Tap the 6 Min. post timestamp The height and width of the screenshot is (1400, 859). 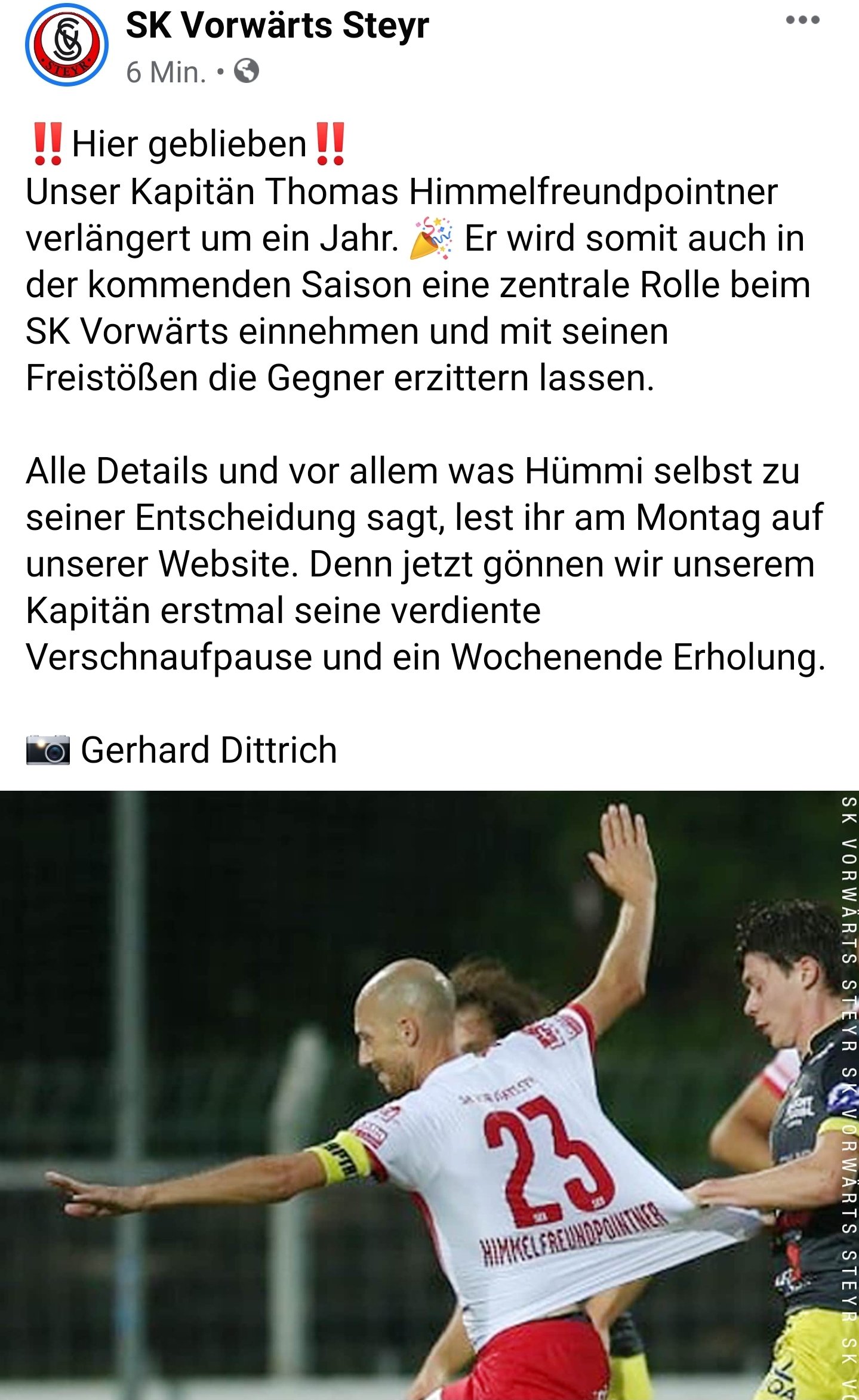click(x=166, y=72)
